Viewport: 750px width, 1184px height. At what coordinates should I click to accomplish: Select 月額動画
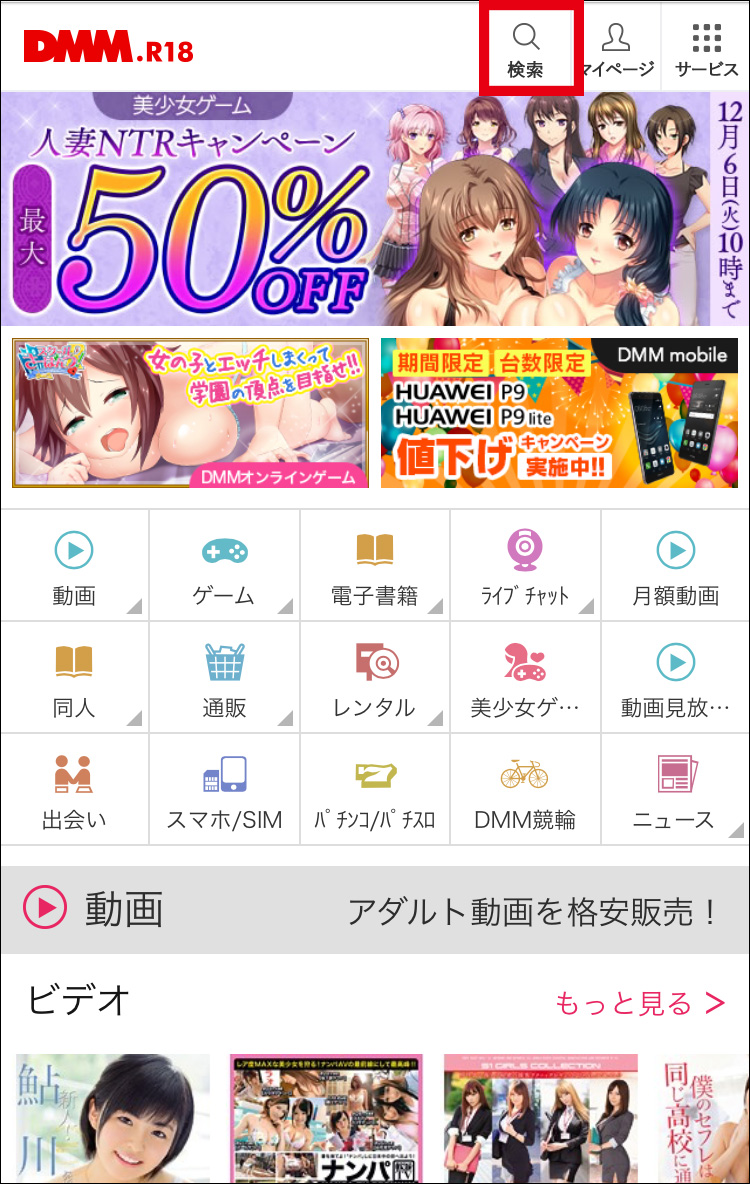(676, 567)
